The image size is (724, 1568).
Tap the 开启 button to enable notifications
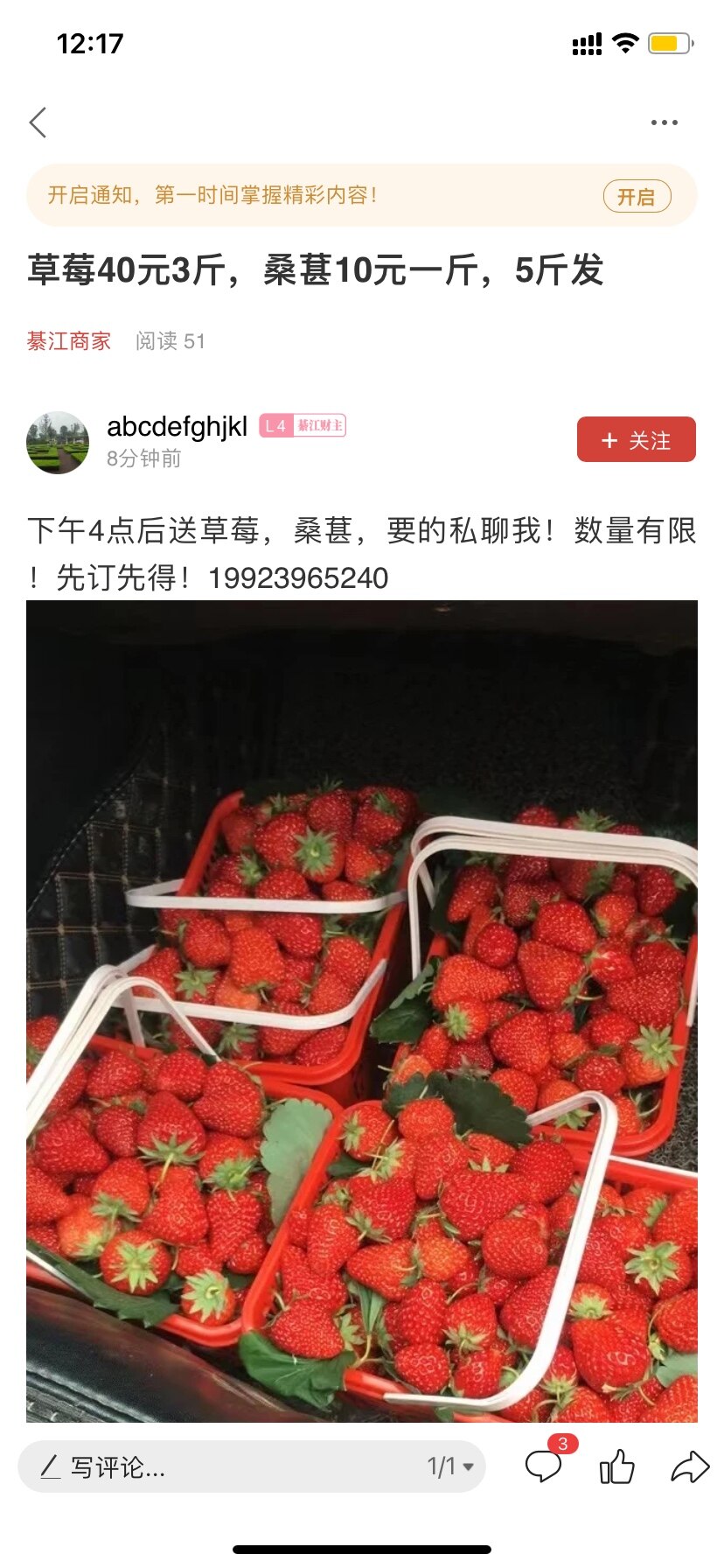[x=637, y=196]
